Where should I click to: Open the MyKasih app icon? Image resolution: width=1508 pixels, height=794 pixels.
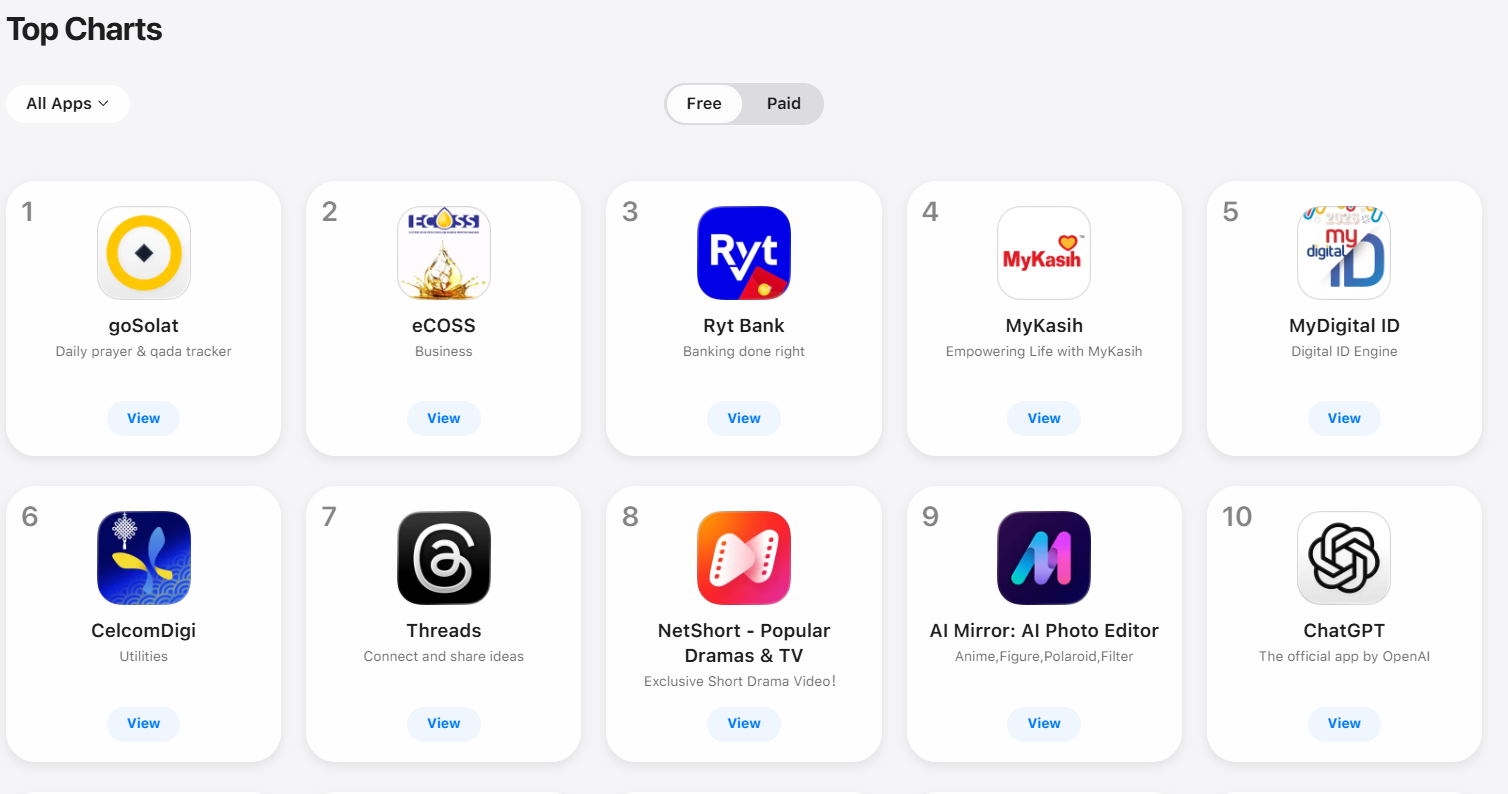1043,253
